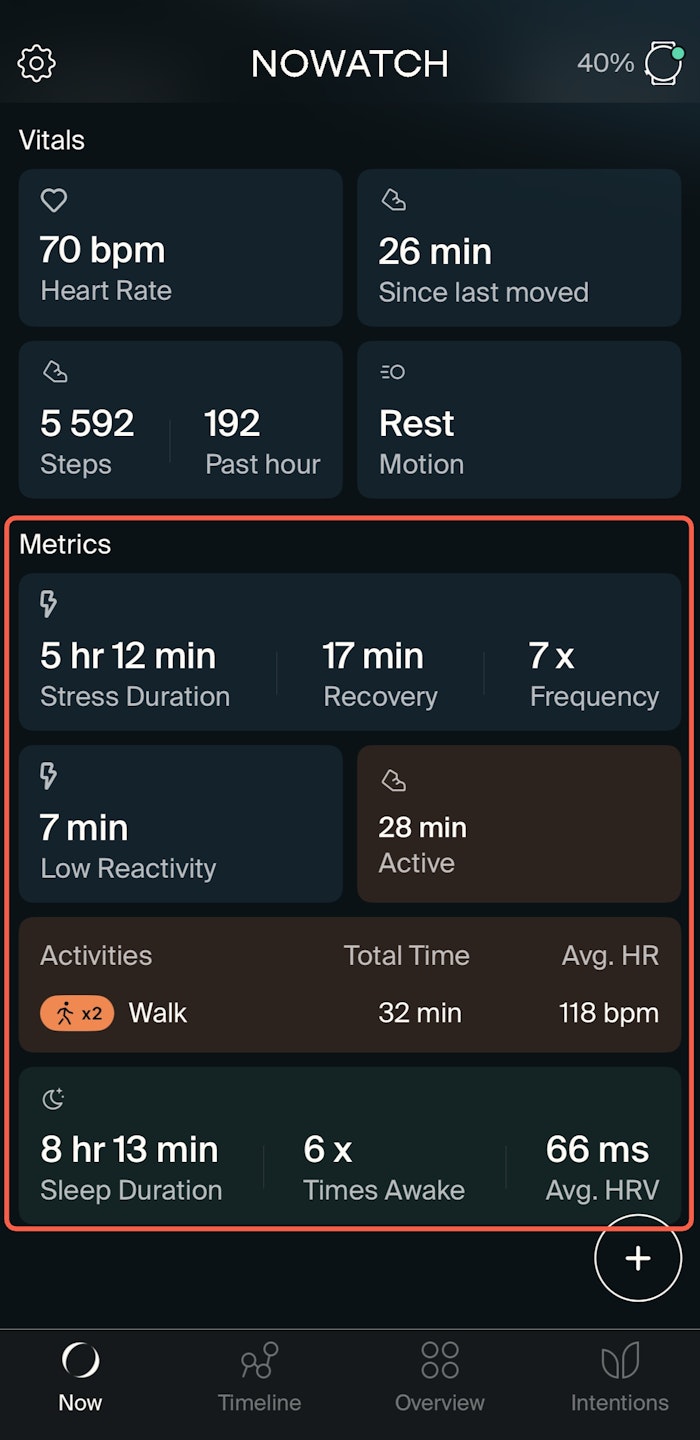The width and height of the screenshot is (700, 1440).
Task: View the Steps card details
Action: click(x=180, y=420)
